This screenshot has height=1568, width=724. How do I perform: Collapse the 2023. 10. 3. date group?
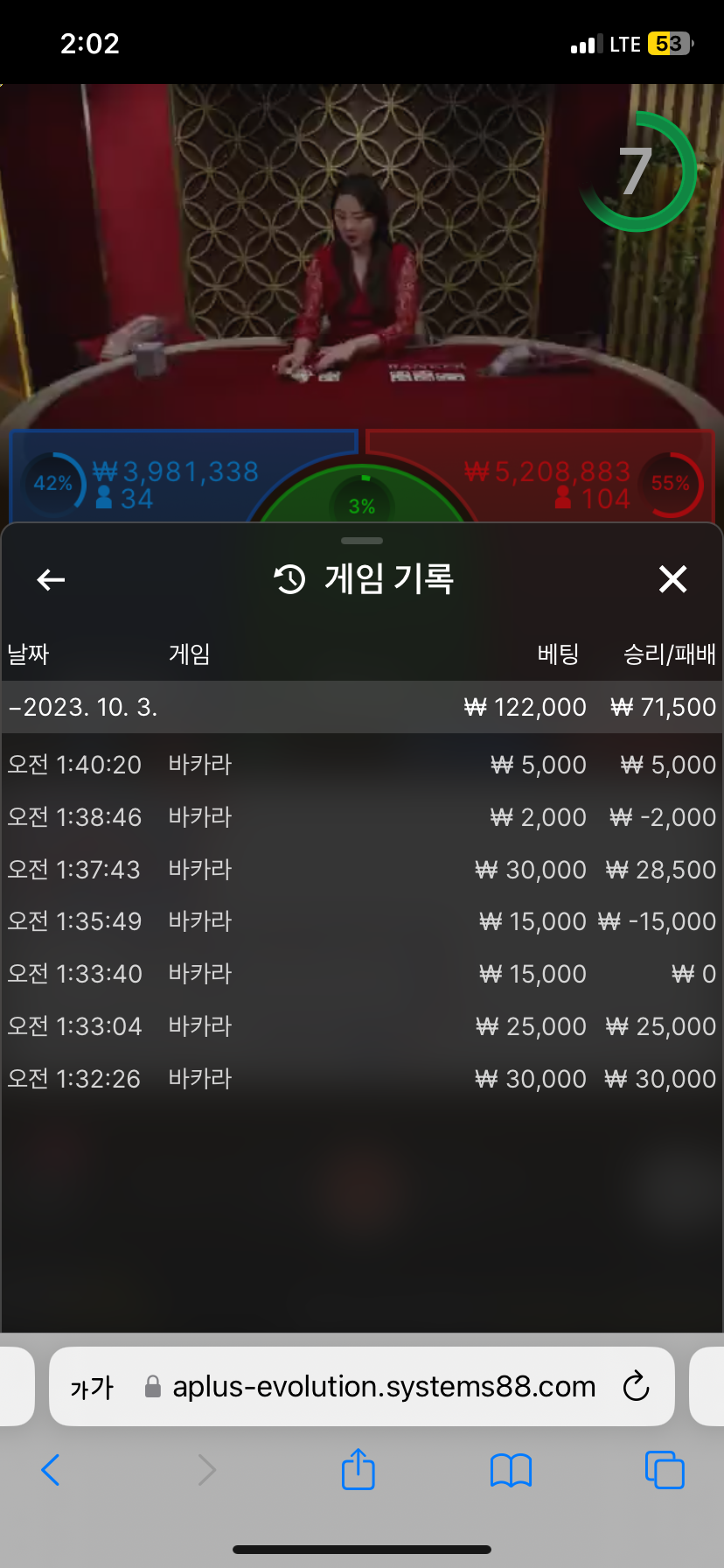tap(362, 707)
